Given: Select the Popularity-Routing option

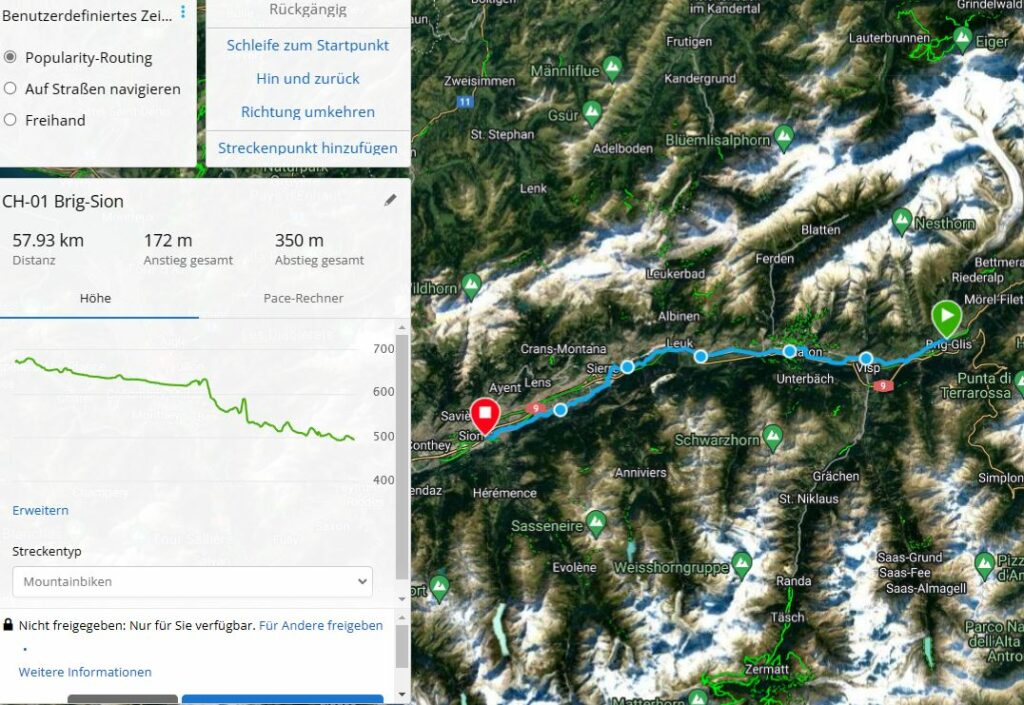Looking at the screenshot, I should click(x=11, y=57).
